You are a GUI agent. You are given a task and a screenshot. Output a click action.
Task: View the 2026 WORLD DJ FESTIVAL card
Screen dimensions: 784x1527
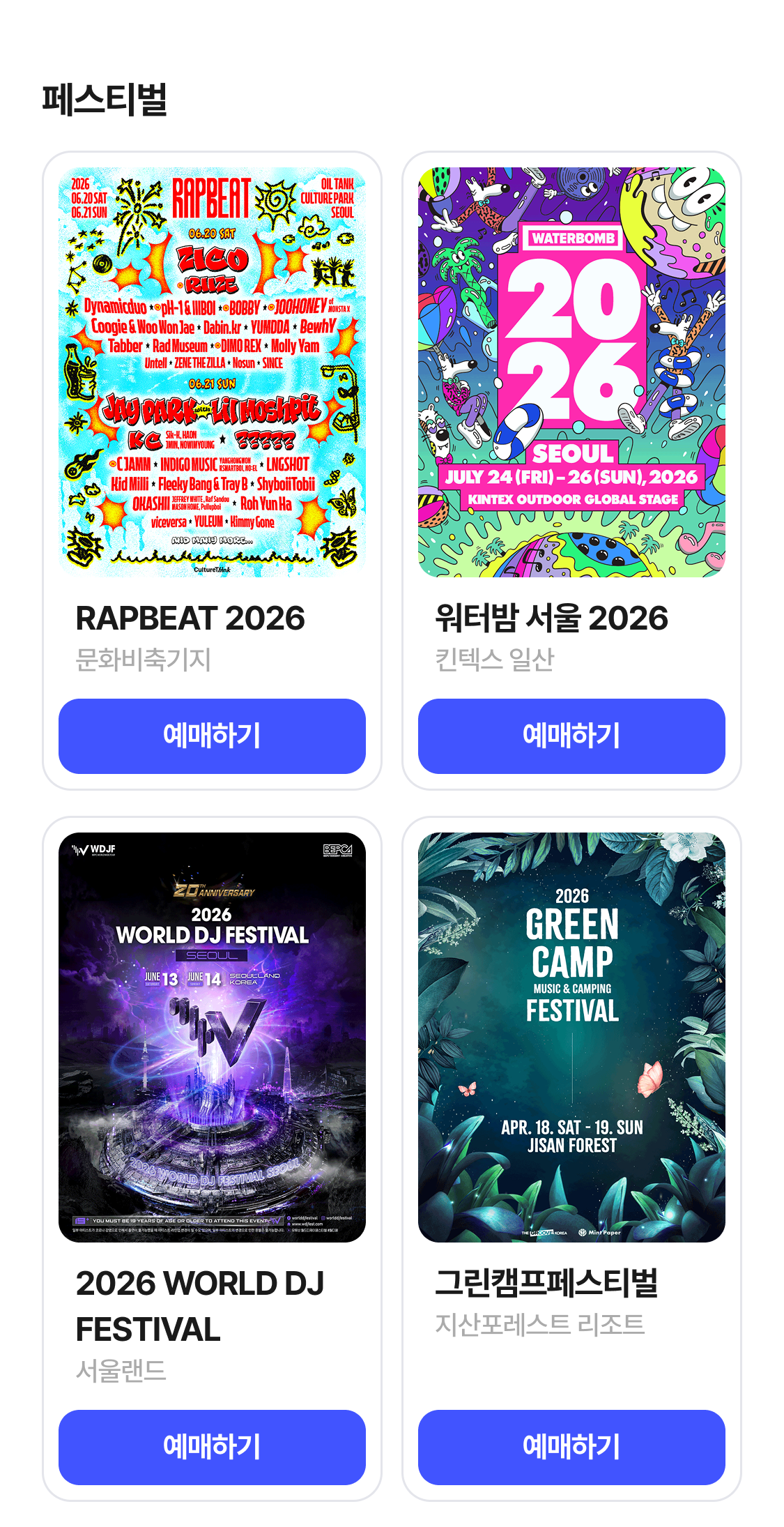click(212, 1037)
